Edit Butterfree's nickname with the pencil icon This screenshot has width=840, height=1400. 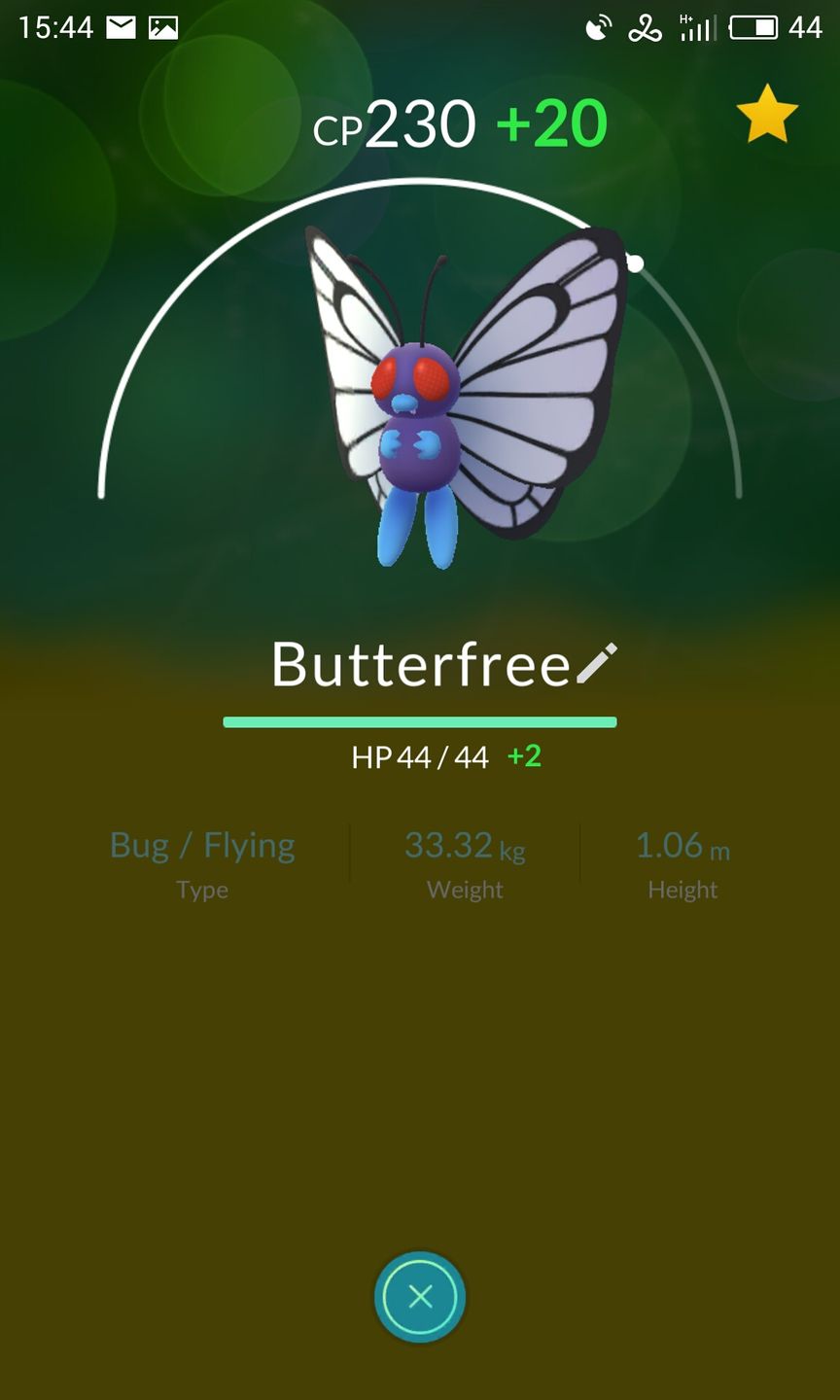point(597,664)
